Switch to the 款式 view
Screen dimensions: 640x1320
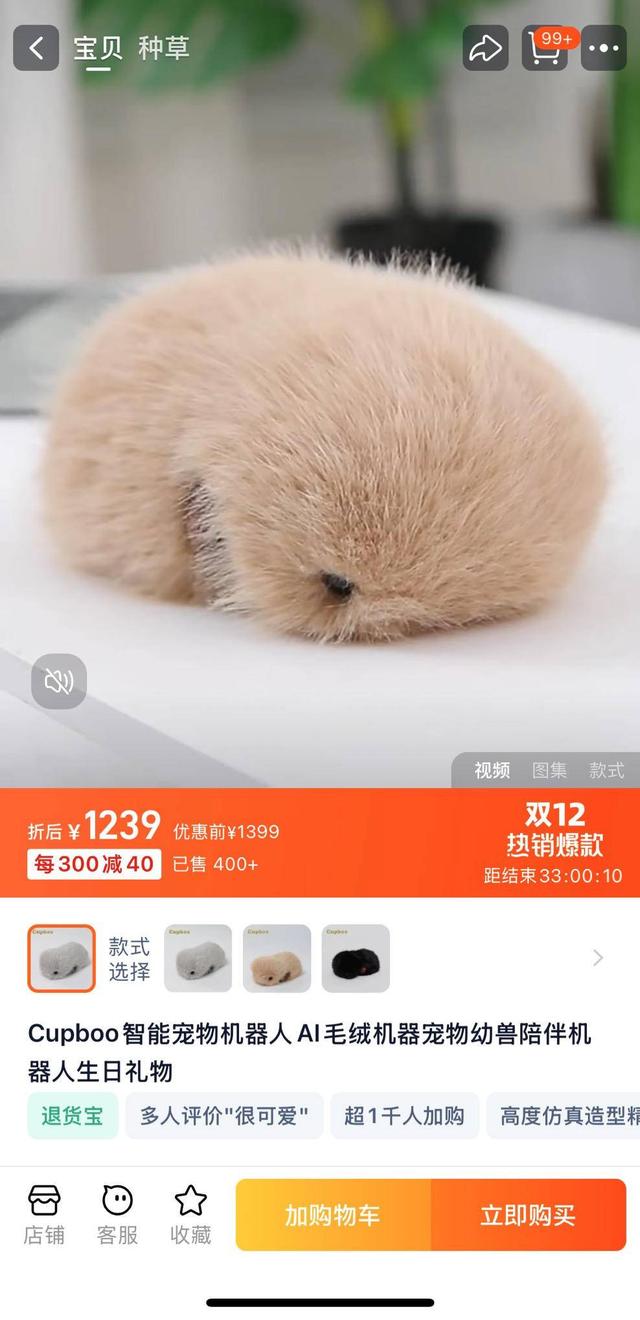click(x=606, y=770)
